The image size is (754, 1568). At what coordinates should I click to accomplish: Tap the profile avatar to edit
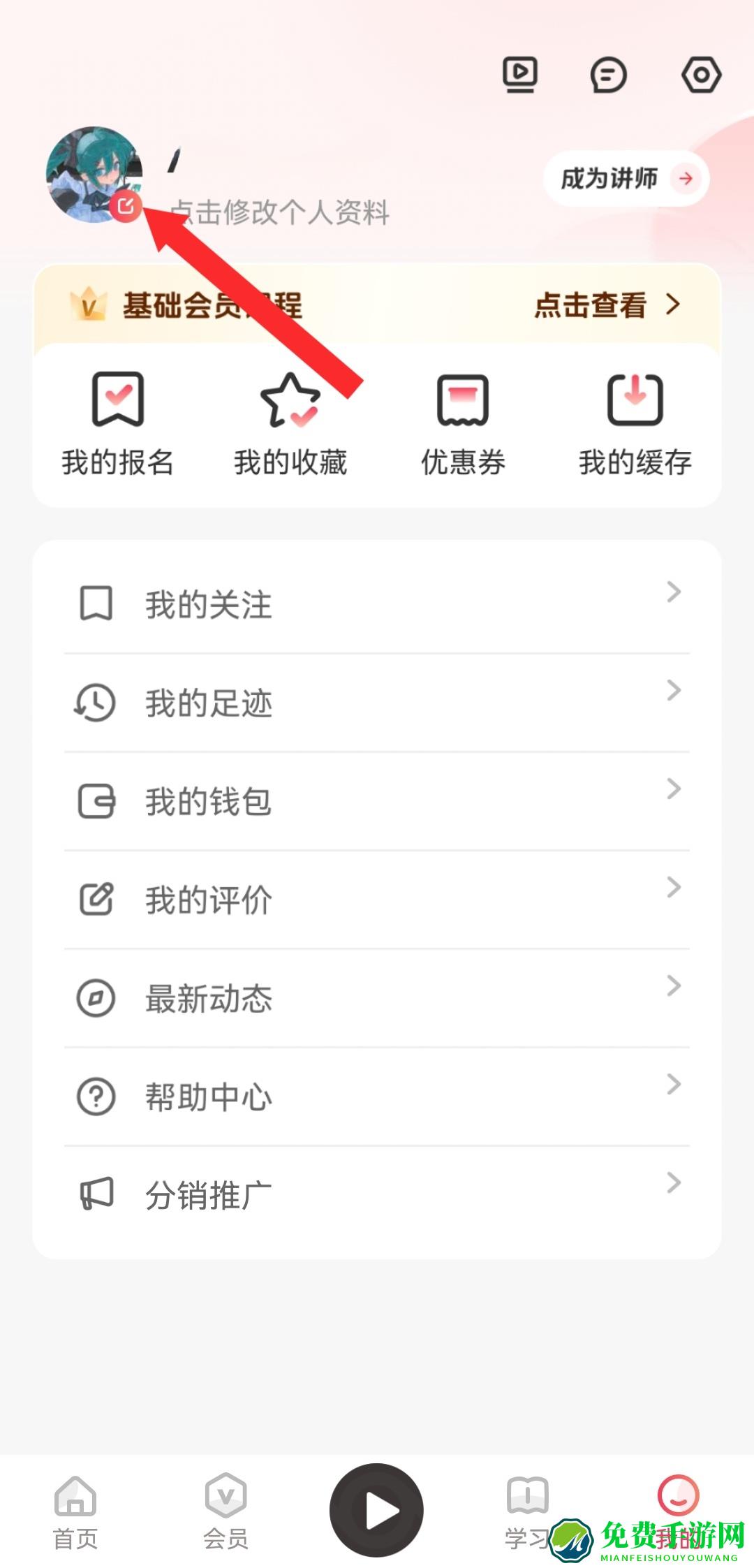click(94, 175)
